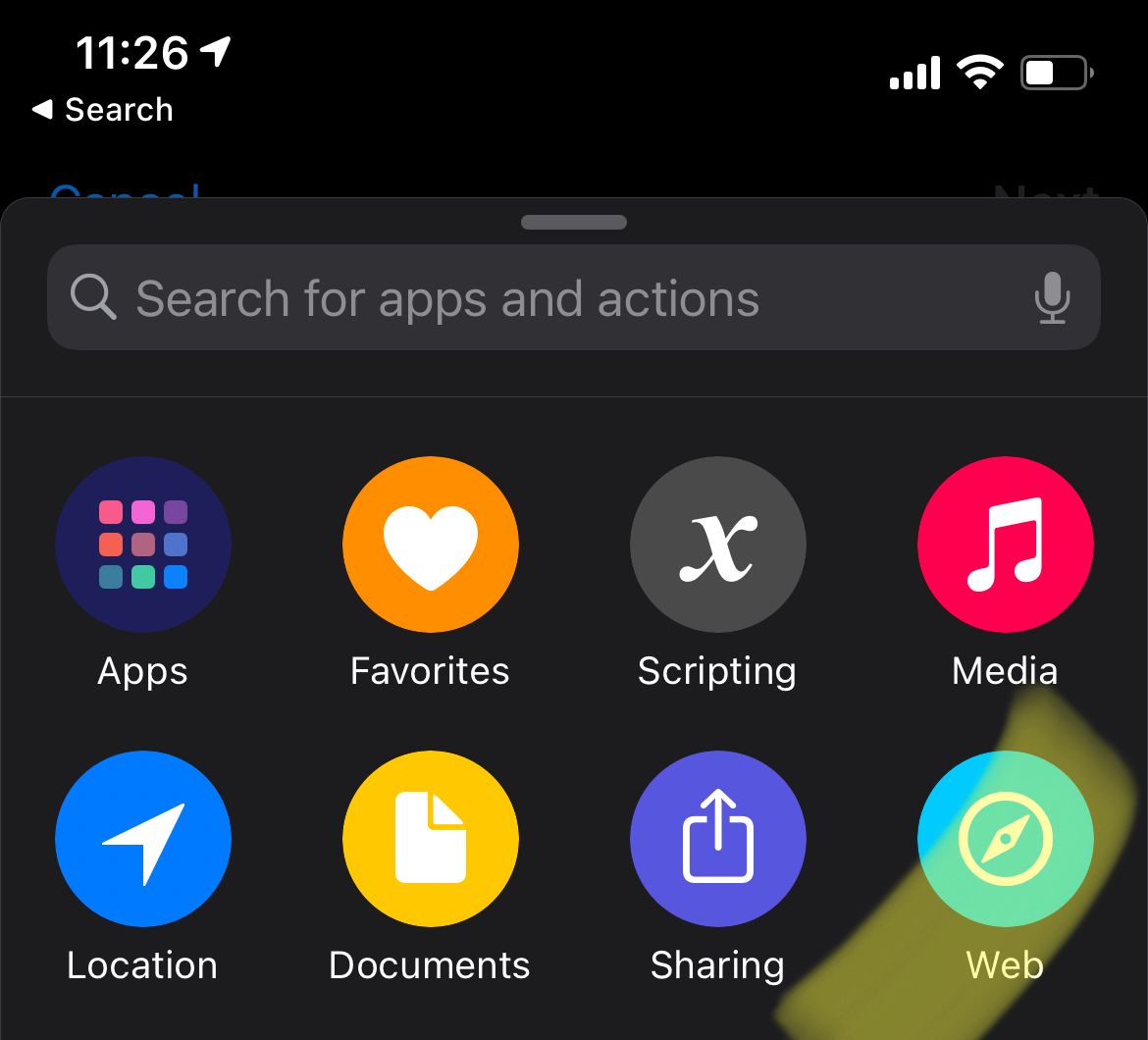
Task: Start voice dictation with the microphone icon
Action: (x=1053, y=298)
